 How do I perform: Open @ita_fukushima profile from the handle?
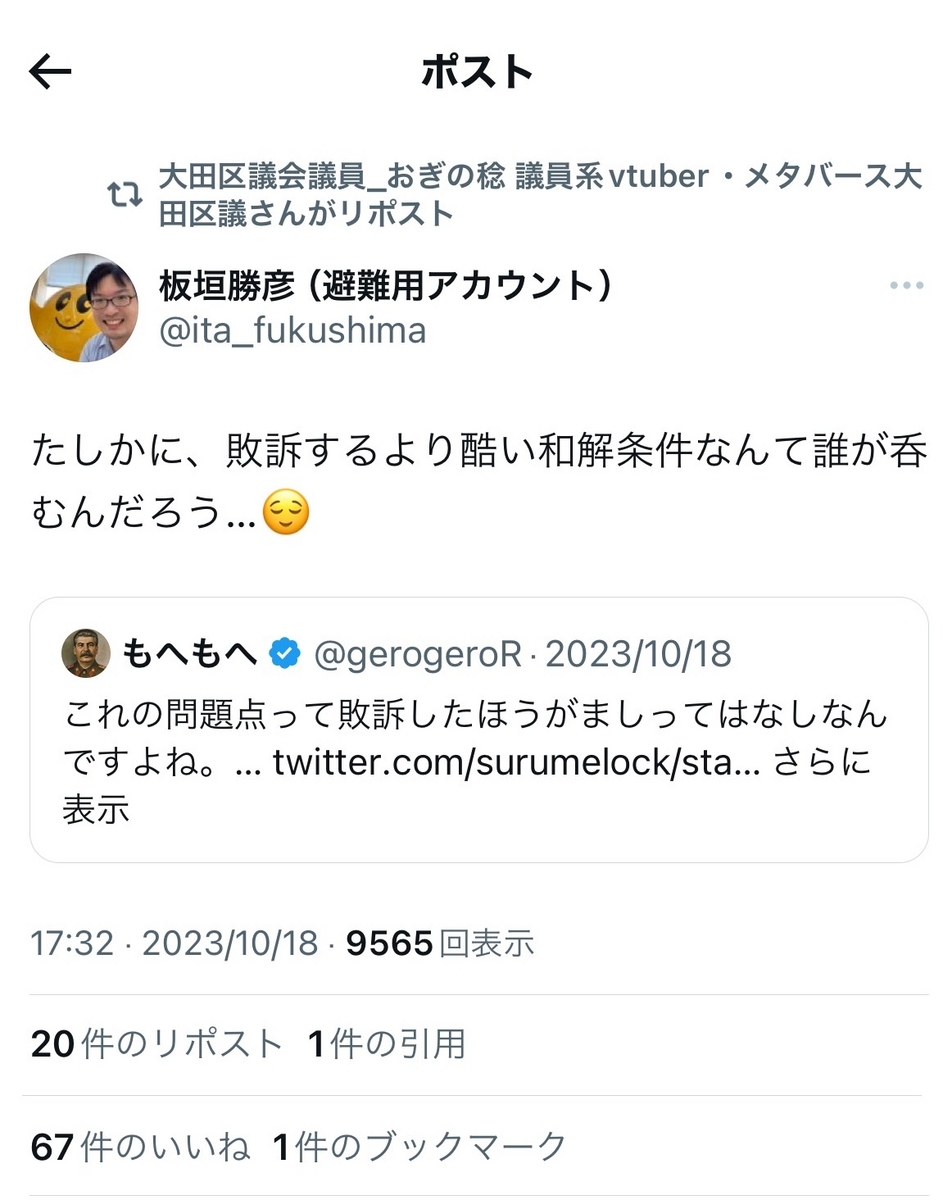(x=292, y=331)
